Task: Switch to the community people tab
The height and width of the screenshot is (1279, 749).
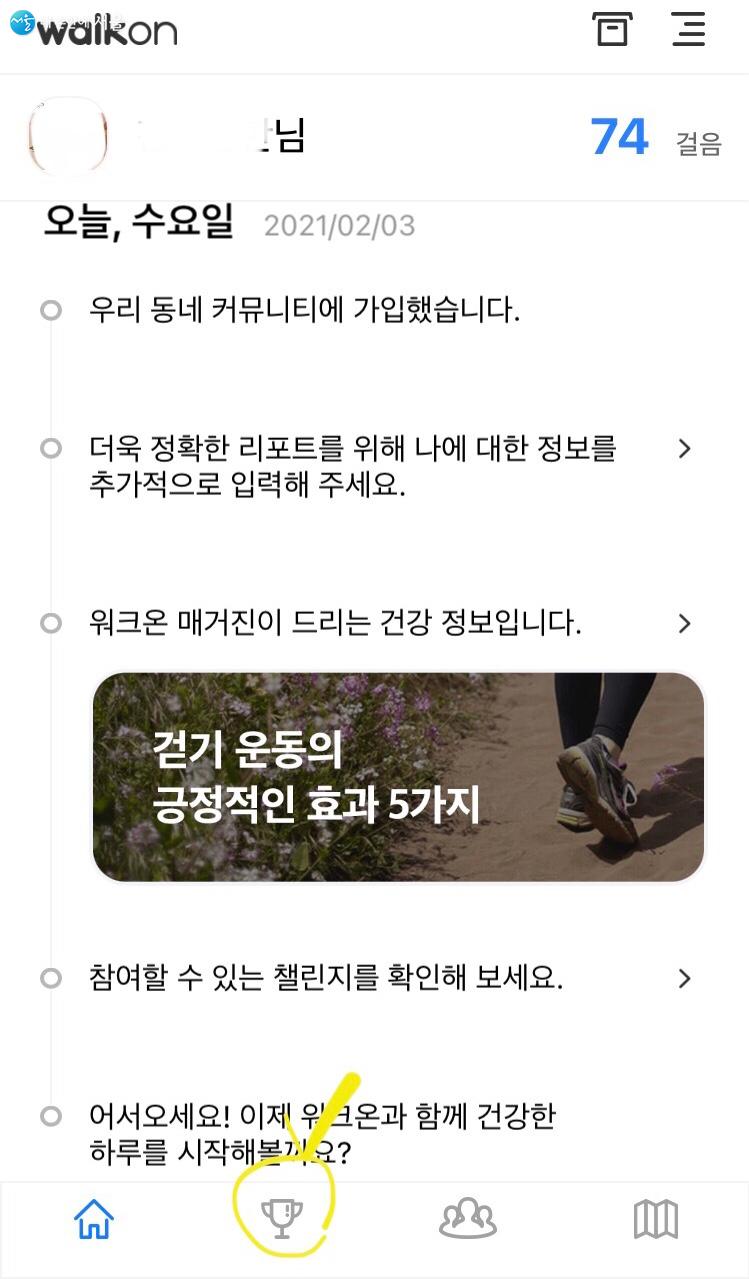Action: (468, 1219)
